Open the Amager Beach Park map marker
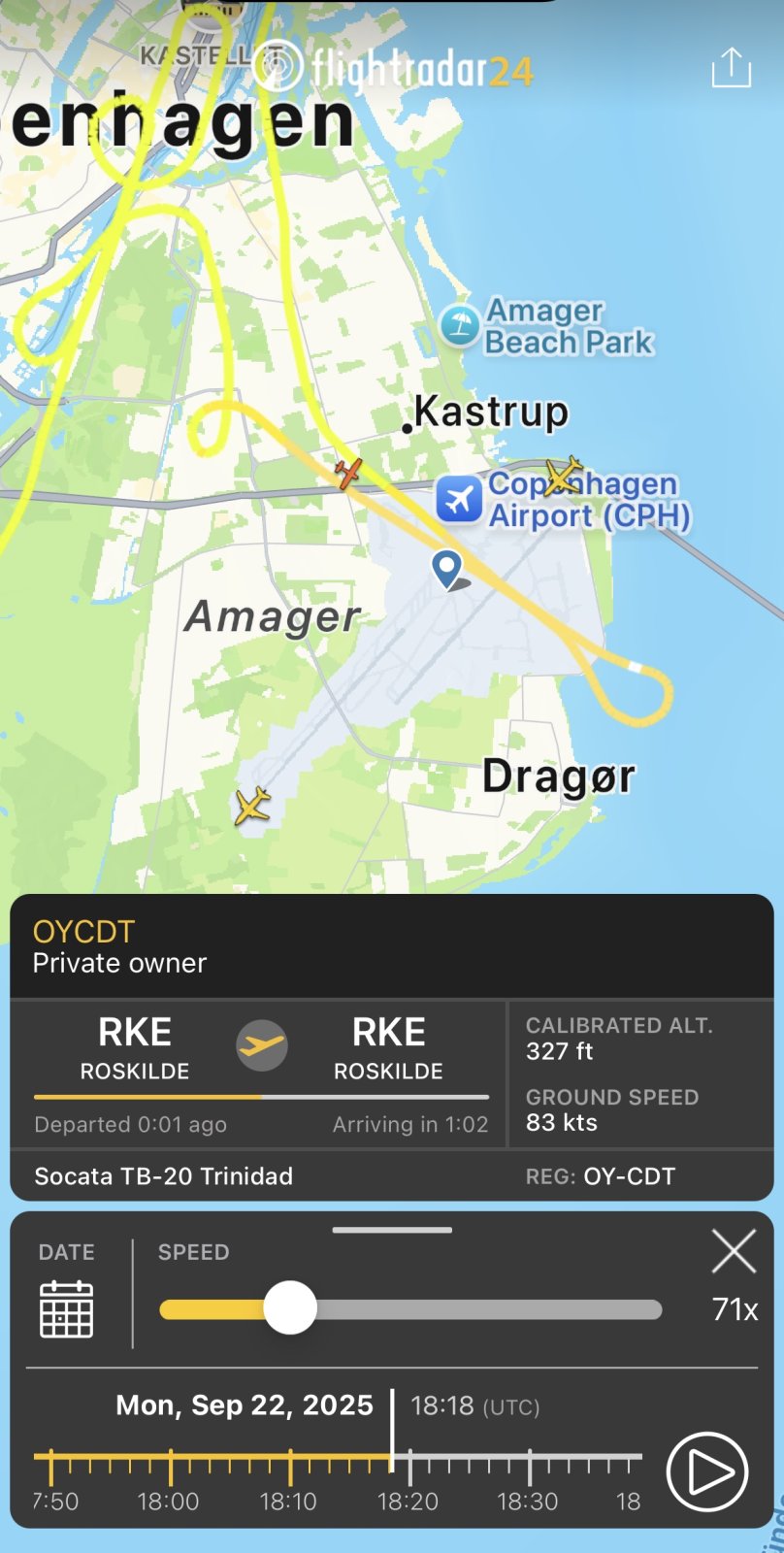Screen dimensions: 784x1553 click(460, 325)
